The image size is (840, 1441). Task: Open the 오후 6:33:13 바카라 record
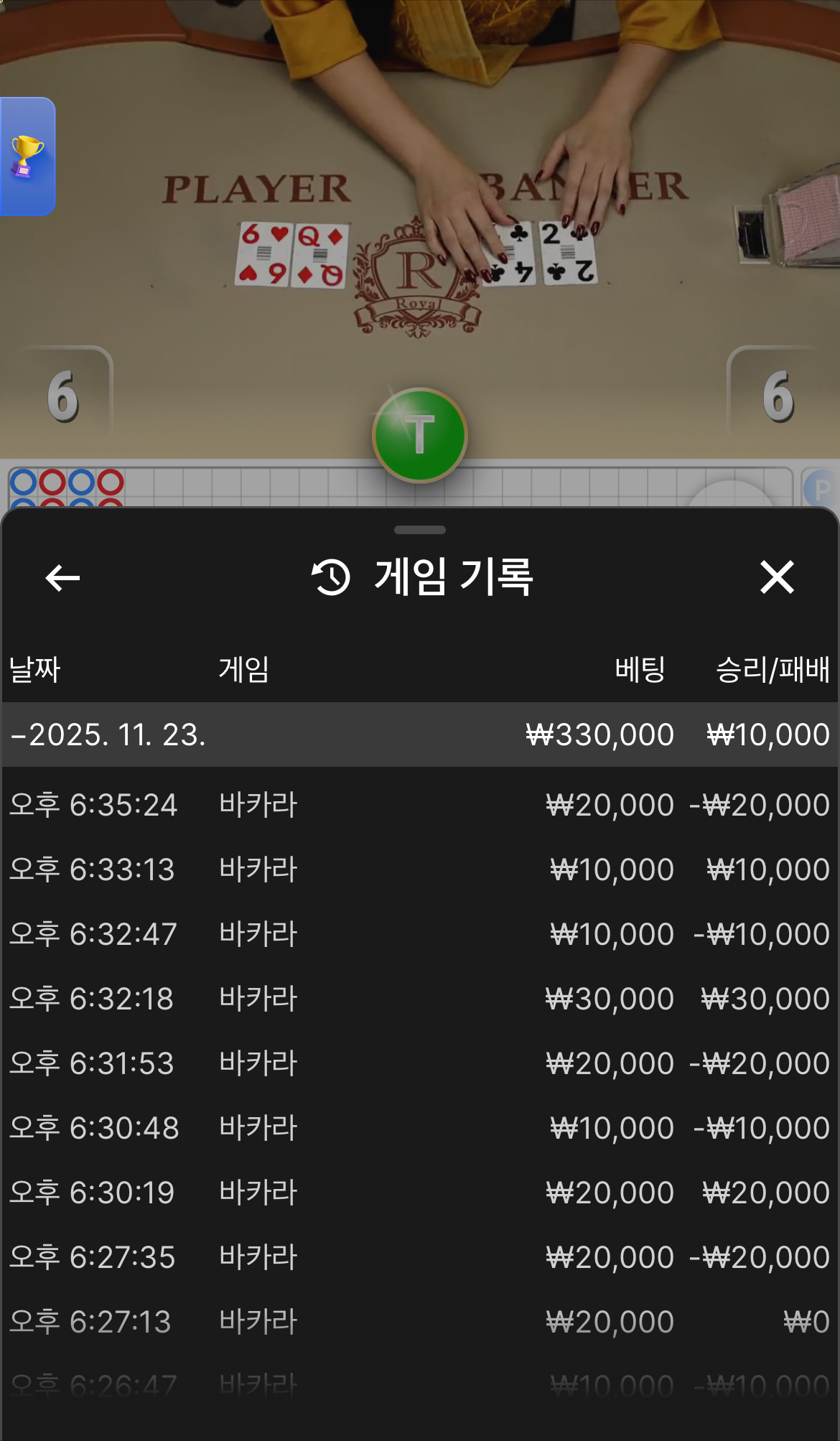pos(420,869)
